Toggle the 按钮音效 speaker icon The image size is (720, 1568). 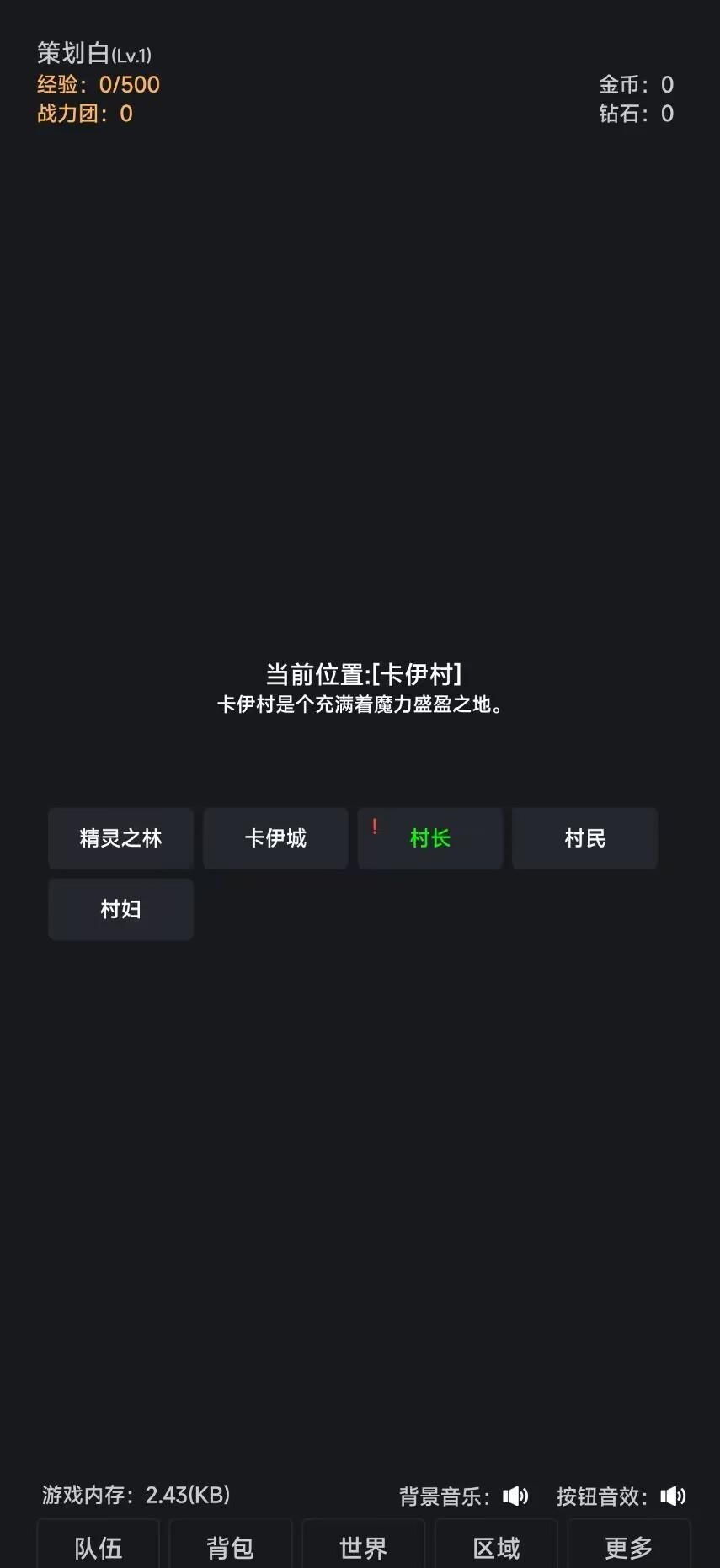(x=673, y=1496)
